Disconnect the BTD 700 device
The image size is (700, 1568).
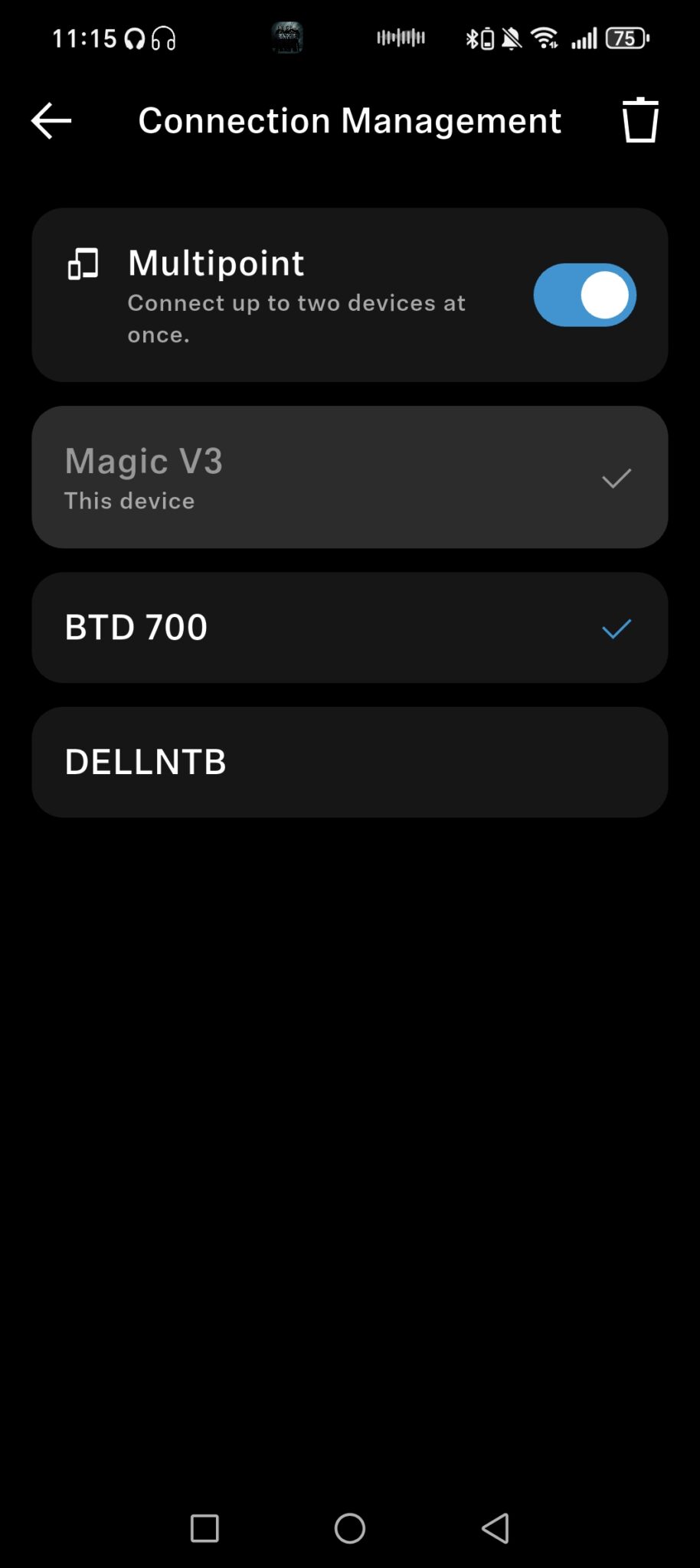tap(349, 628)
